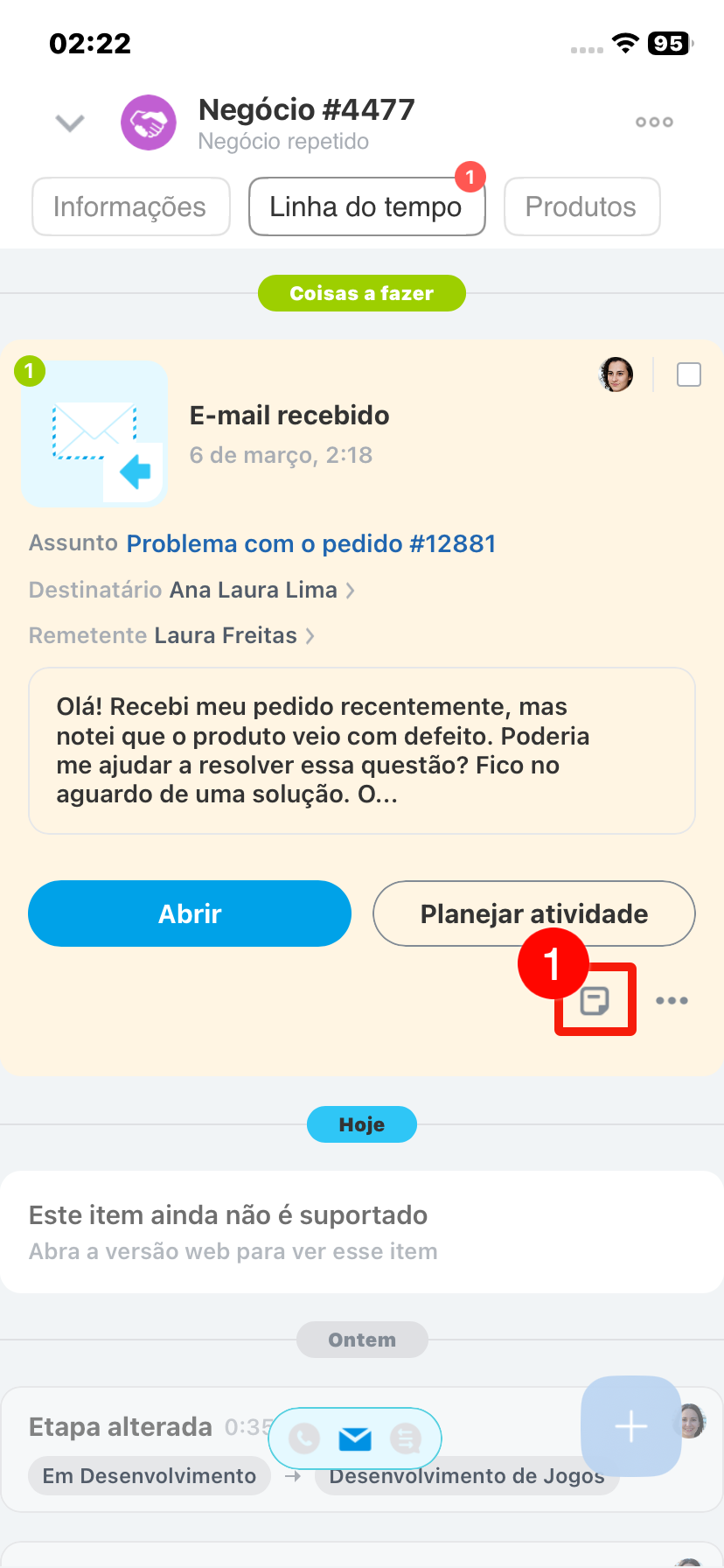724x1568 pixels.
Task: Collapse the deal screen with the down chevron
Action: [x=70, y=122]
